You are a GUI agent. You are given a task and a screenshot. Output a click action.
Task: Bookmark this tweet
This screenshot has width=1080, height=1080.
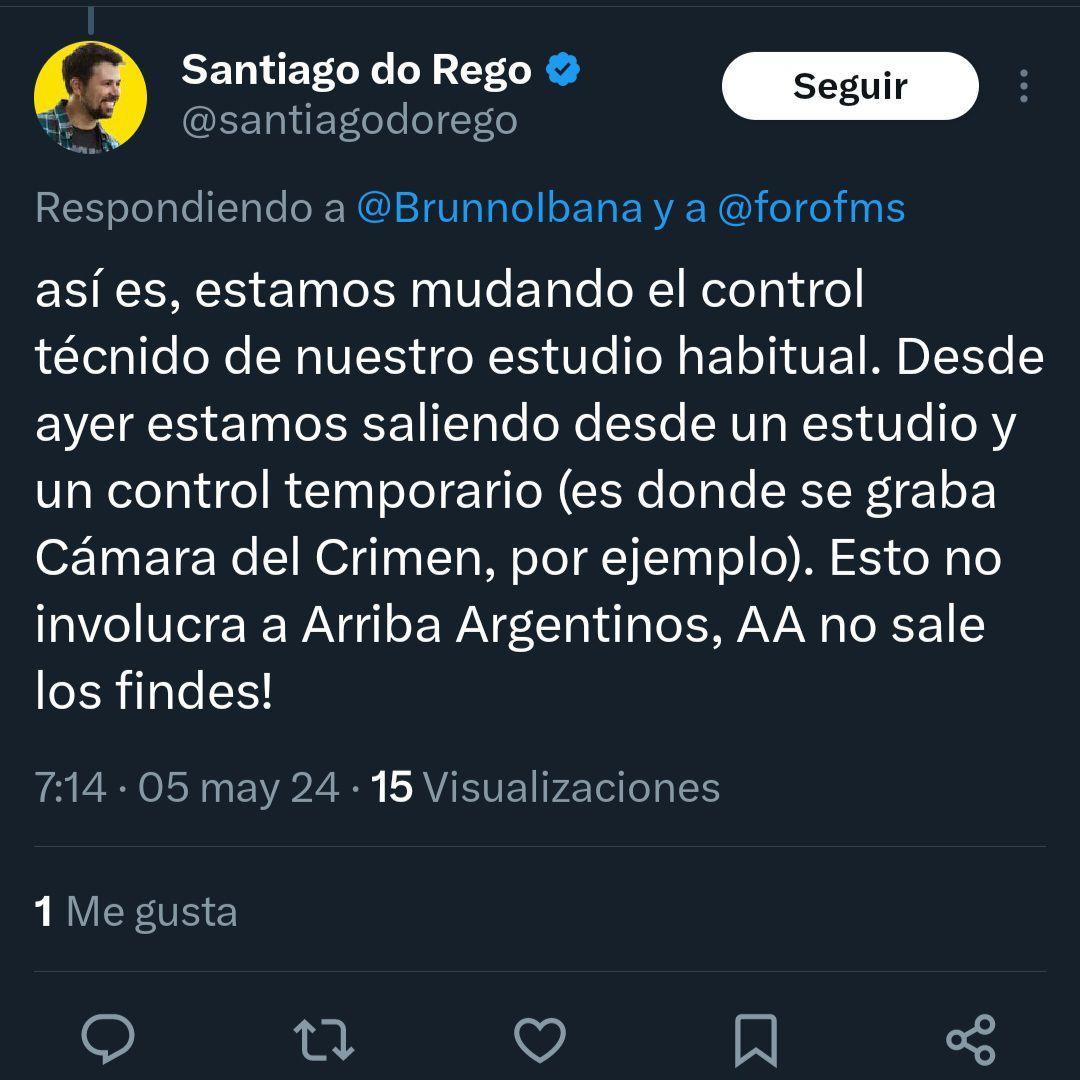(755, 1040)
